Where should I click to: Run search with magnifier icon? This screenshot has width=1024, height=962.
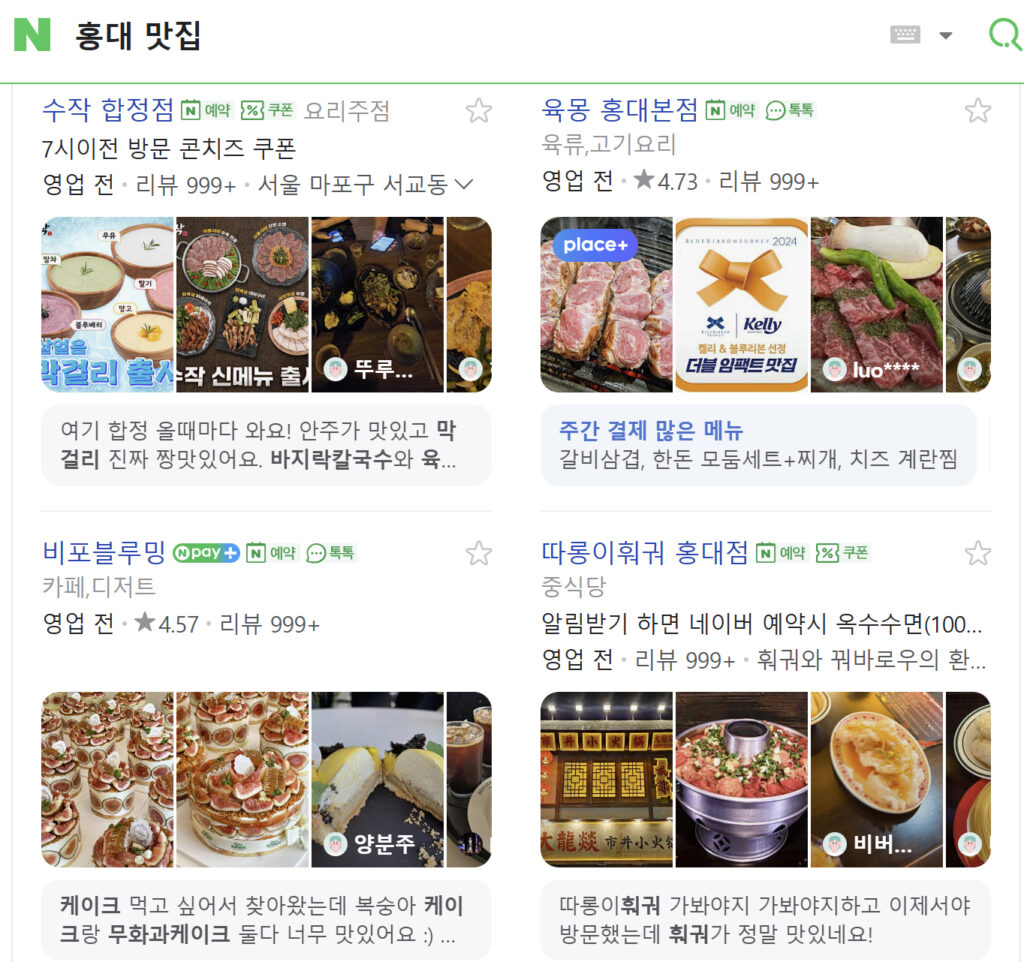click(x=1004, y=36)
